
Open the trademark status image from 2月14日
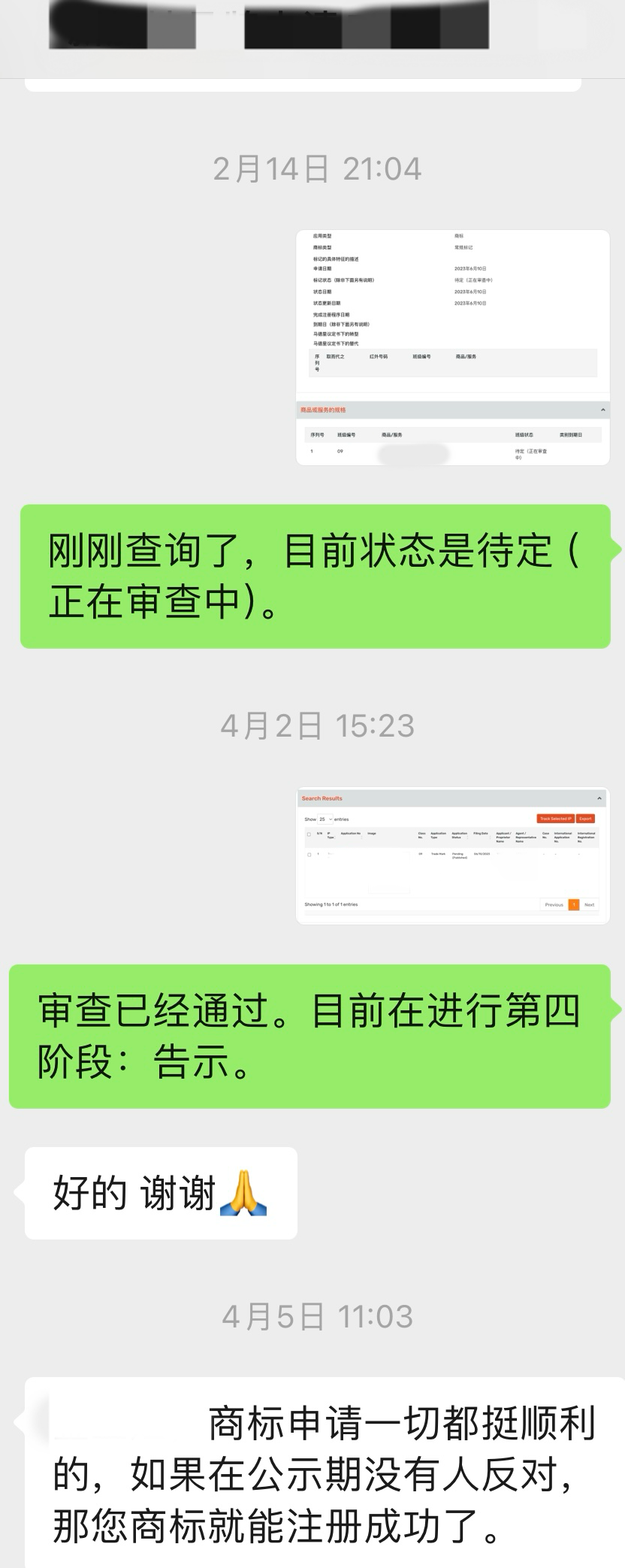point(452,347)
